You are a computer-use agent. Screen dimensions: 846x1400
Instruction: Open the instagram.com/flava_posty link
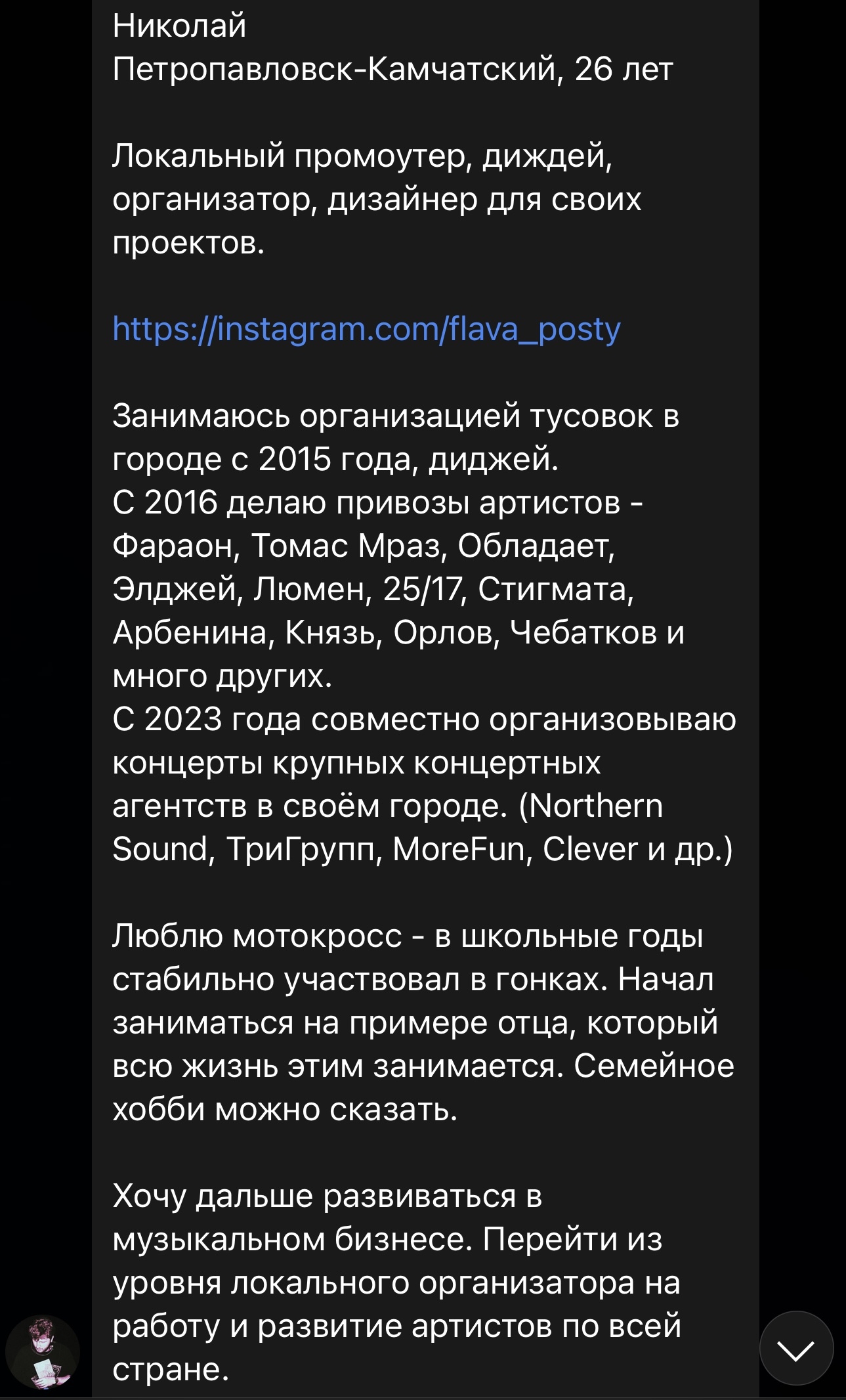(x=366, y=329)
